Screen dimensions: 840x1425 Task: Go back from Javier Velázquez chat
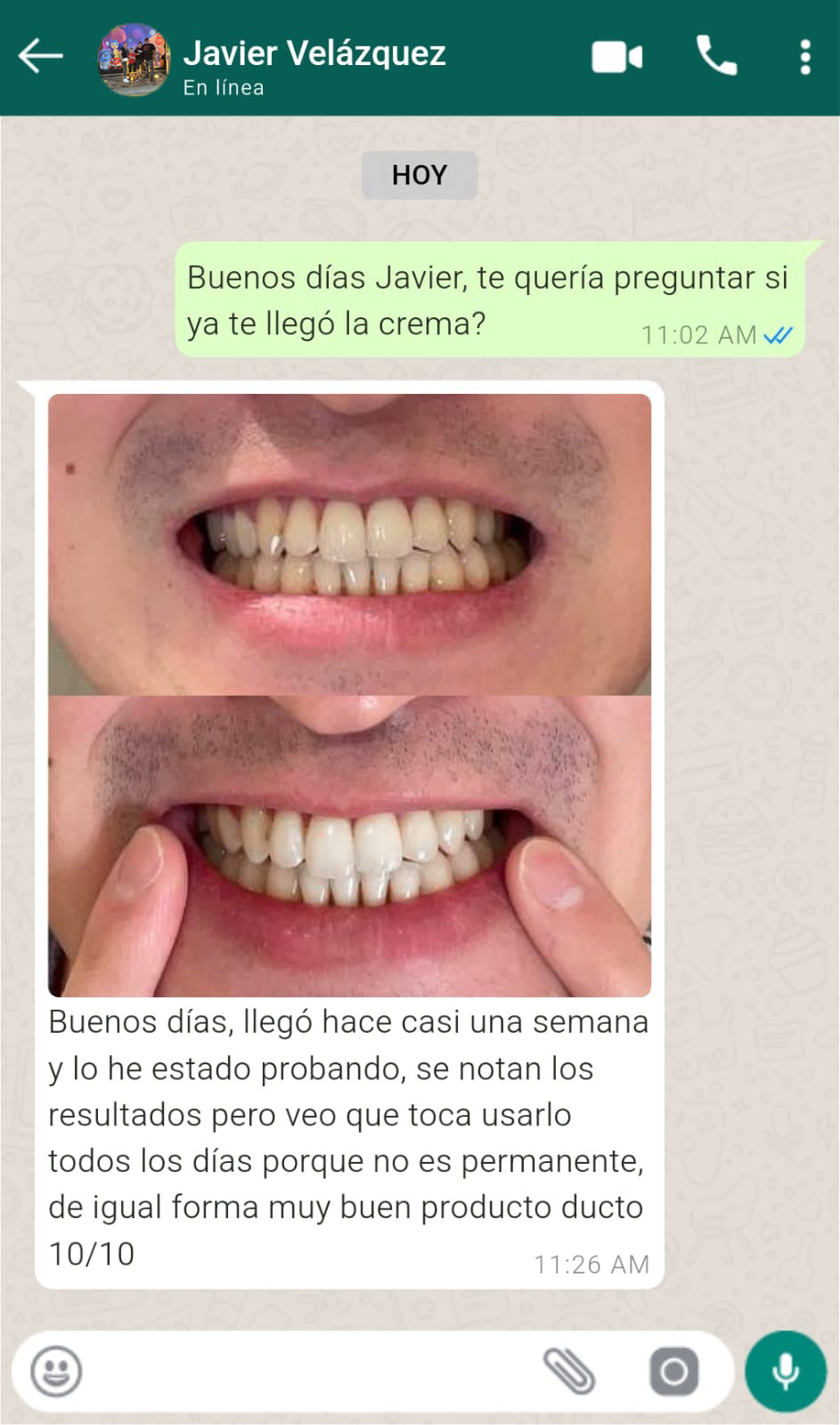click(40, 56)
